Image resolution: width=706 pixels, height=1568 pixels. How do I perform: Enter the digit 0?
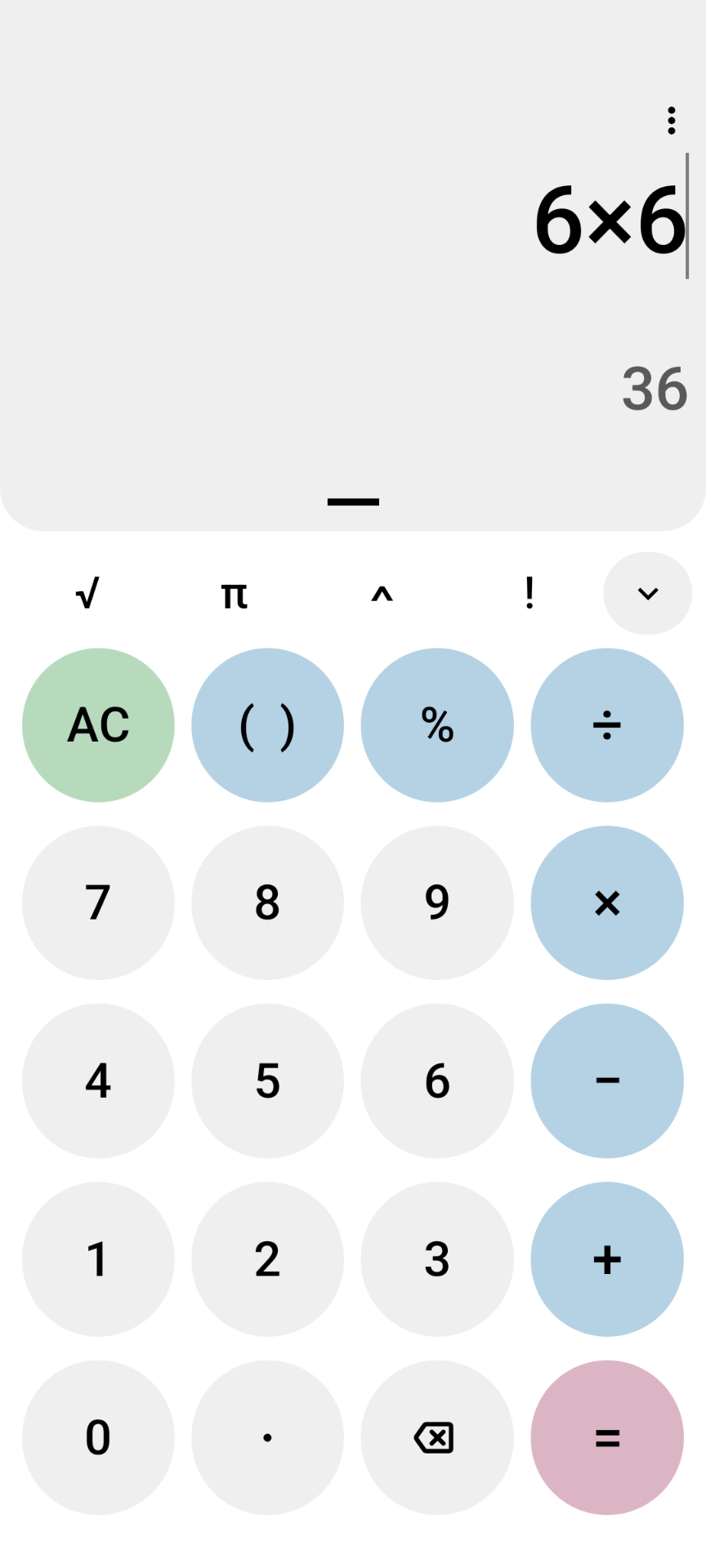coord(98,1437)
